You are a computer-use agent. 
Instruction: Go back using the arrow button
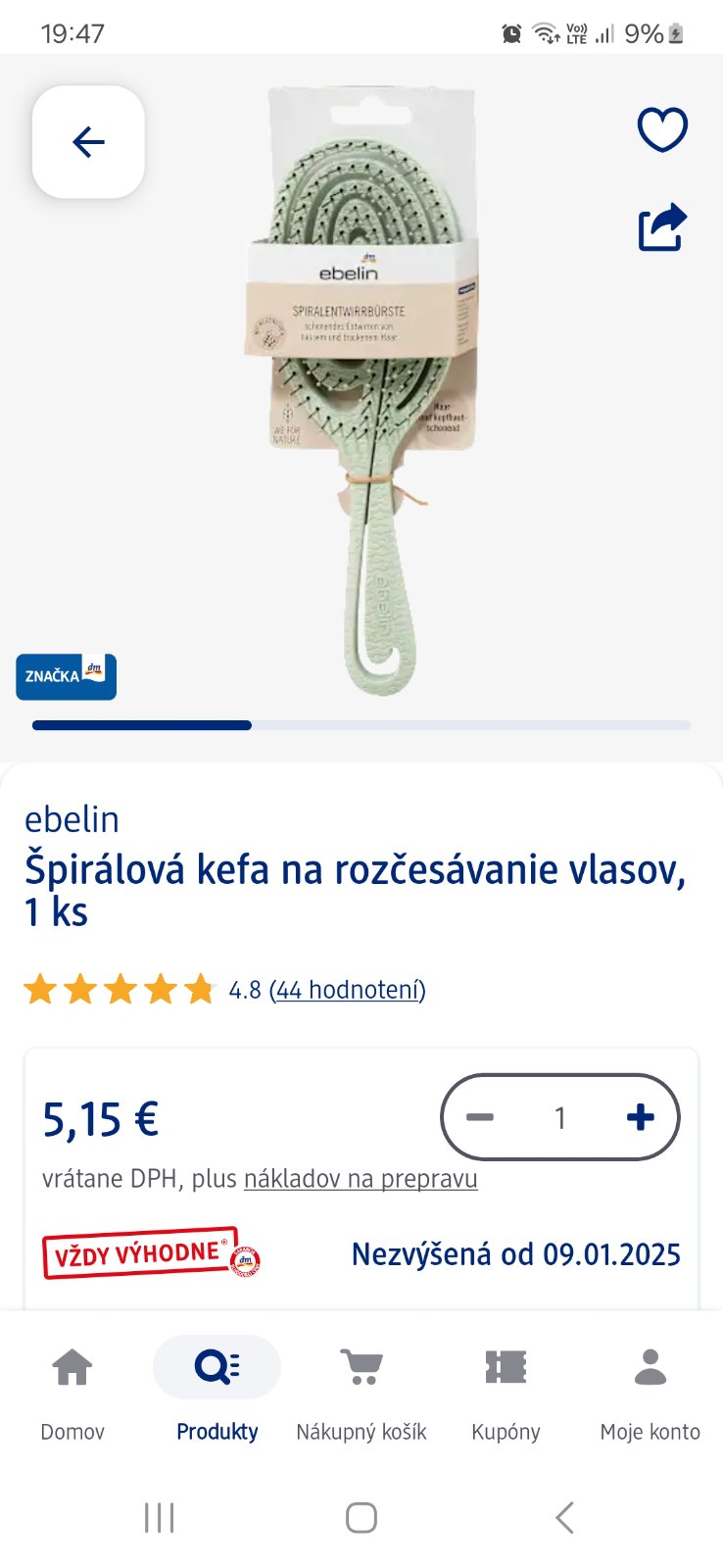(88, 142)
